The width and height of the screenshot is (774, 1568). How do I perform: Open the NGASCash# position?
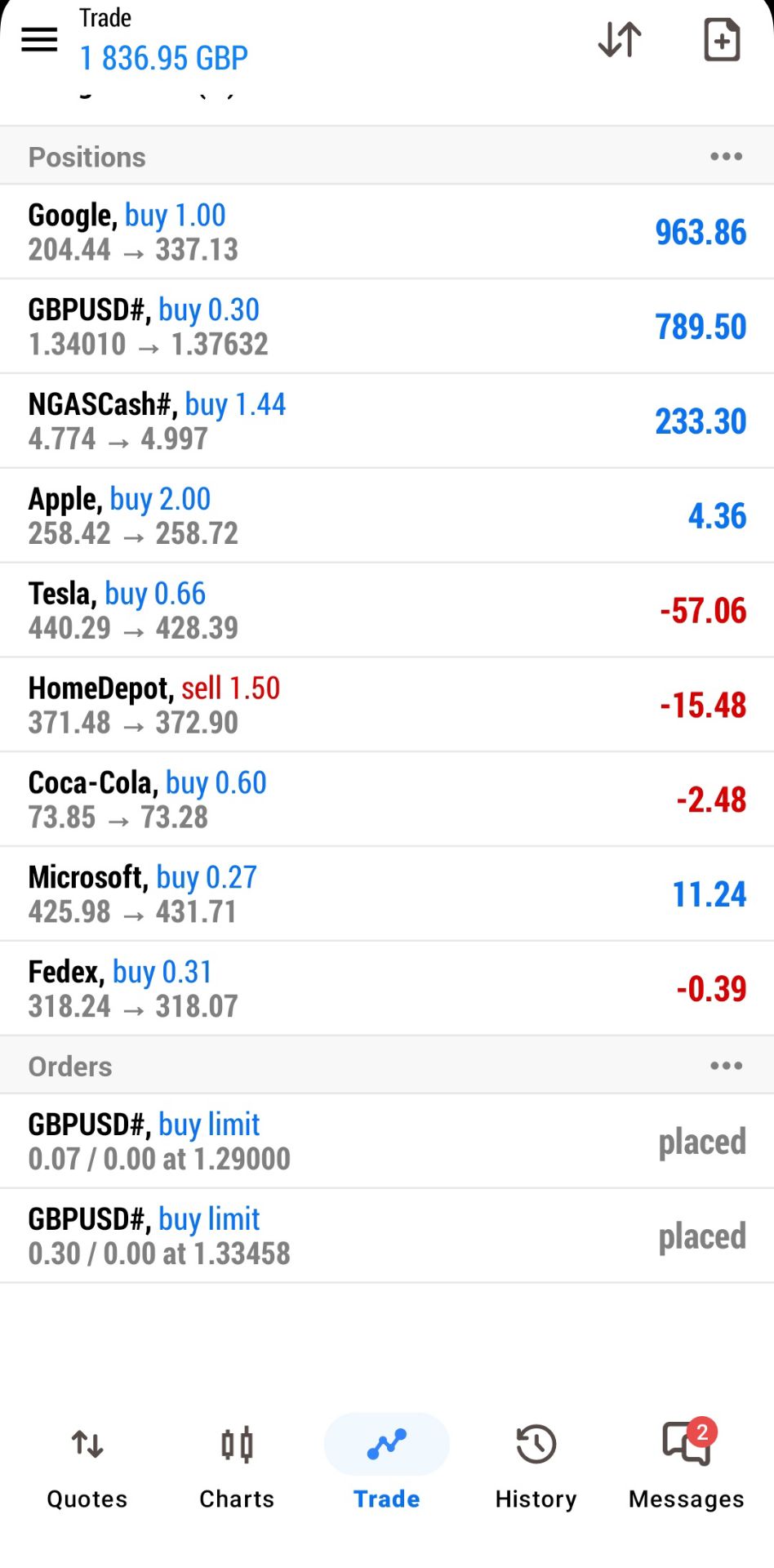387,421
